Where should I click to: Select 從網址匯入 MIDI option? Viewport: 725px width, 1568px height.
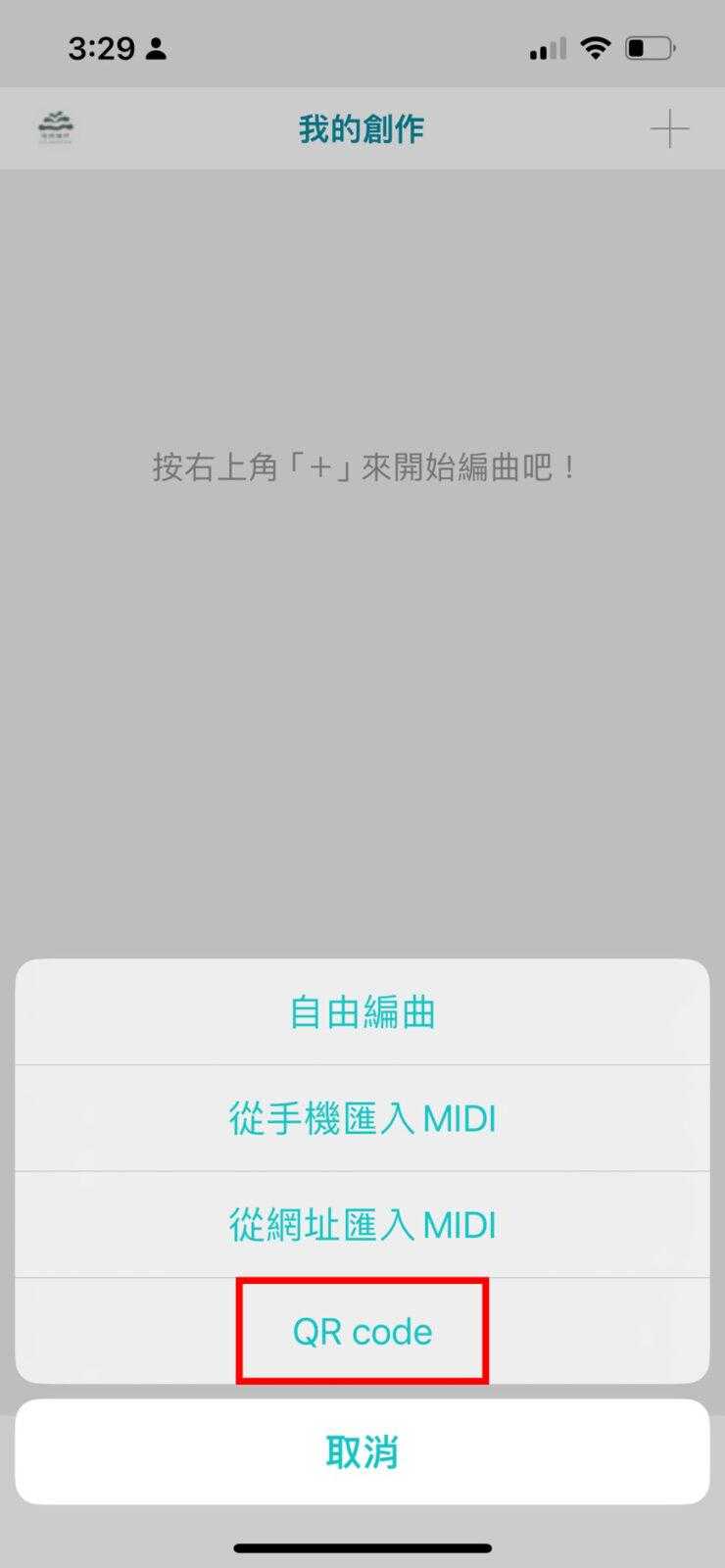click(x=362, y=1225)
